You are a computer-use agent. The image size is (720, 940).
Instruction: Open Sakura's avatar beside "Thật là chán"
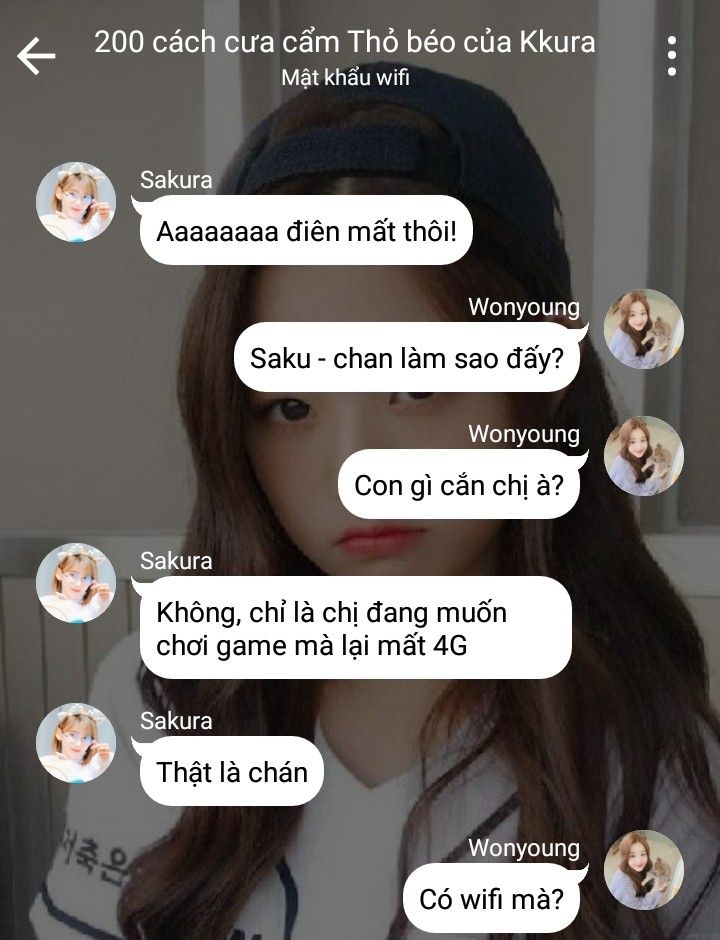click(x=76, y=742)
